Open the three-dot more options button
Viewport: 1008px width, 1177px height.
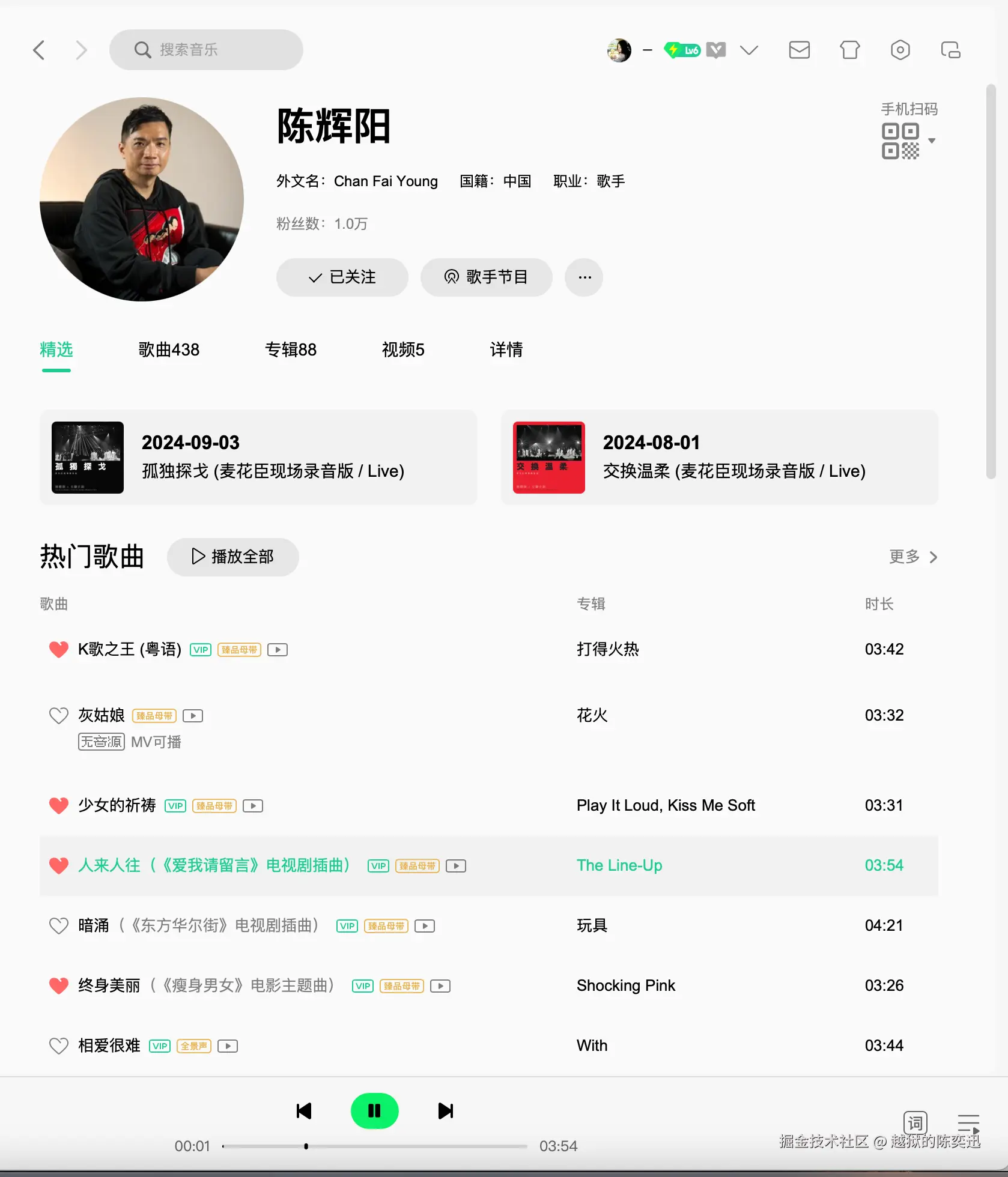(x=584, y=277)
